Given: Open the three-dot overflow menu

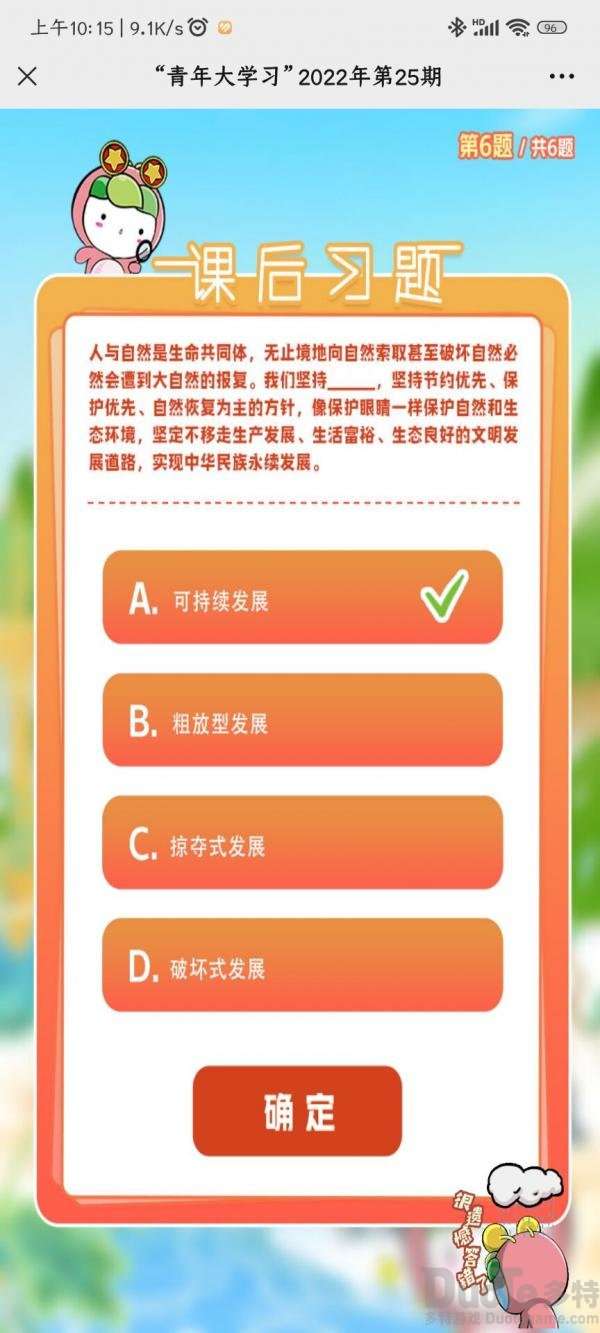Looking at the screenshot, I should pos(563,76).
